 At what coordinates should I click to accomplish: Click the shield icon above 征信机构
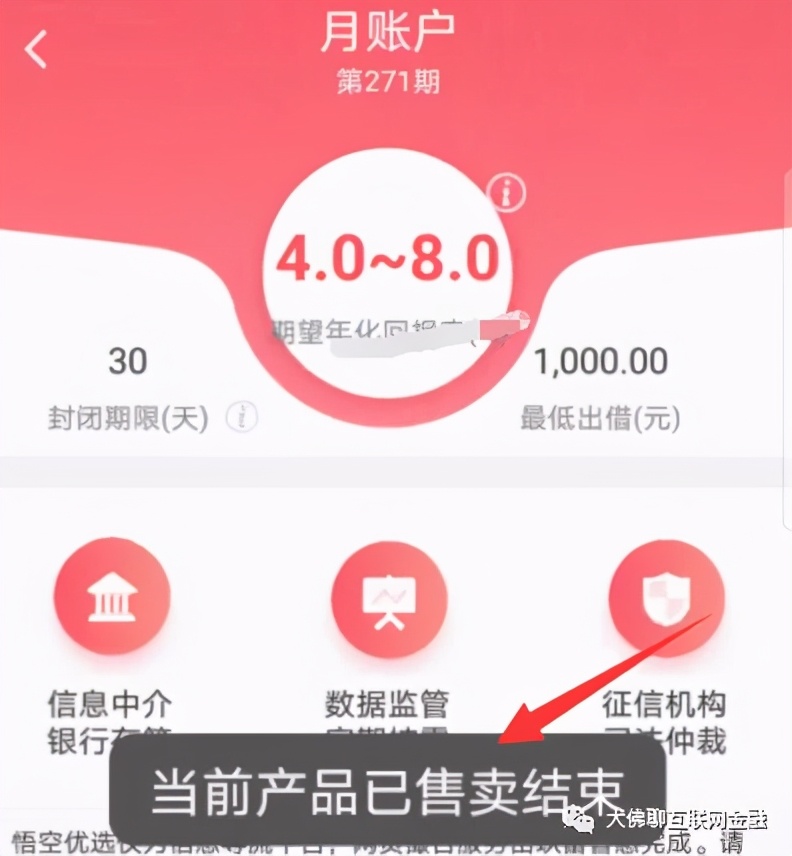(x=667, y=597)
